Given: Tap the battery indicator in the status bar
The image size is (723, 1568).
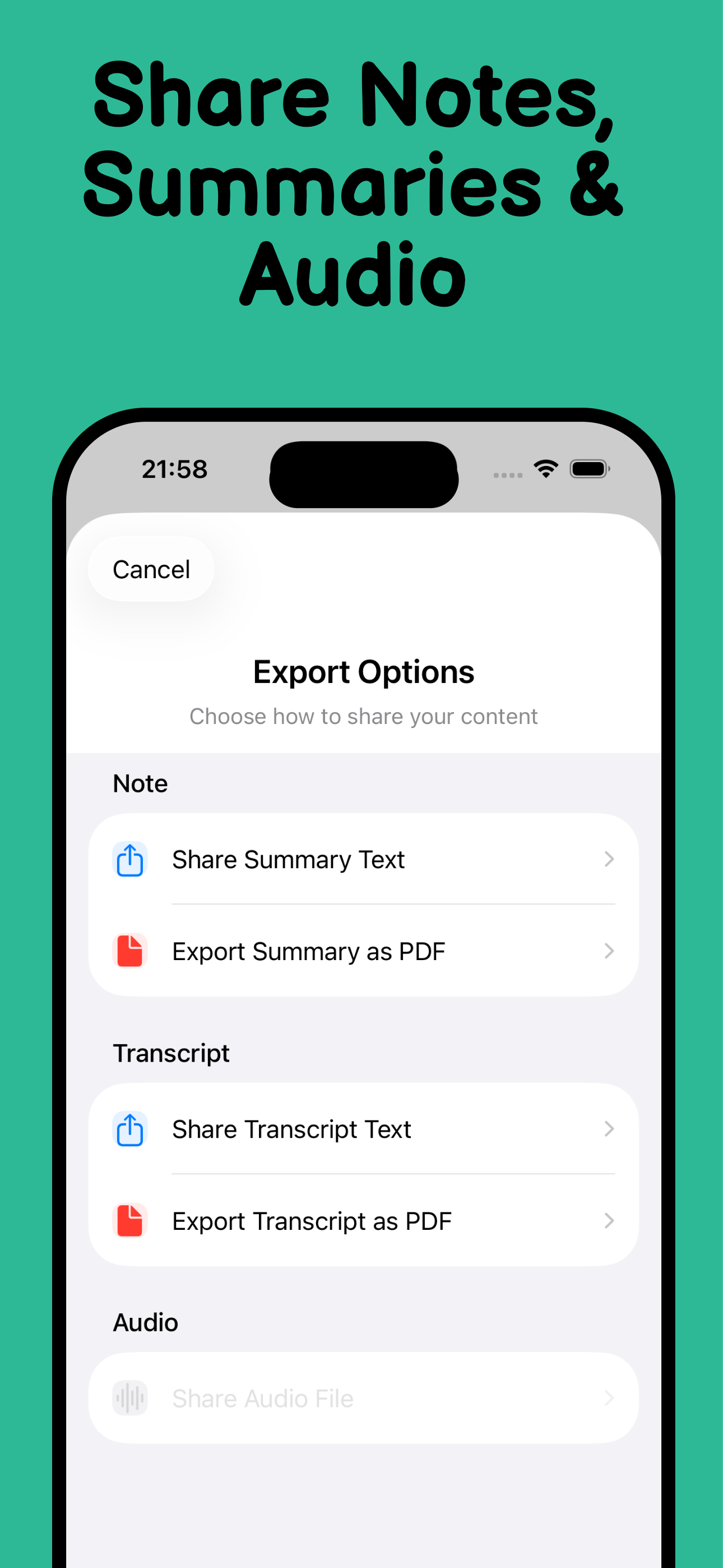Looking at the screenshot, I should tap(588, 468).
